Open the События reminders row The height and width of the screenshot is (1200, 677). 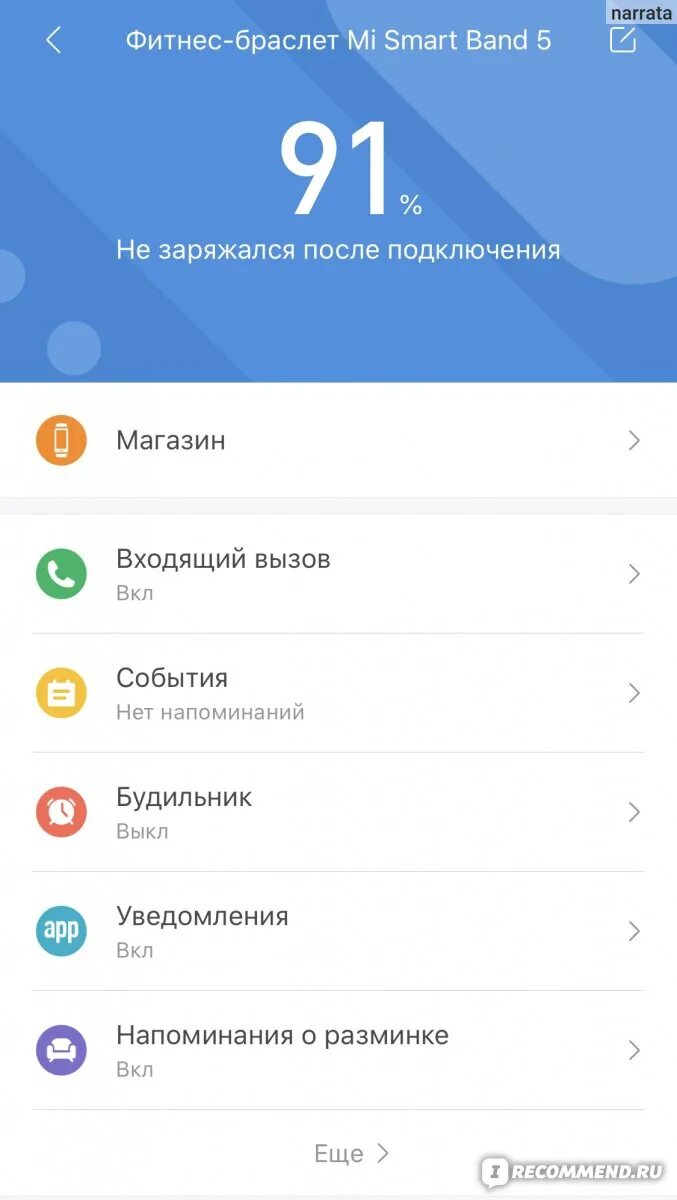point(338,693)
